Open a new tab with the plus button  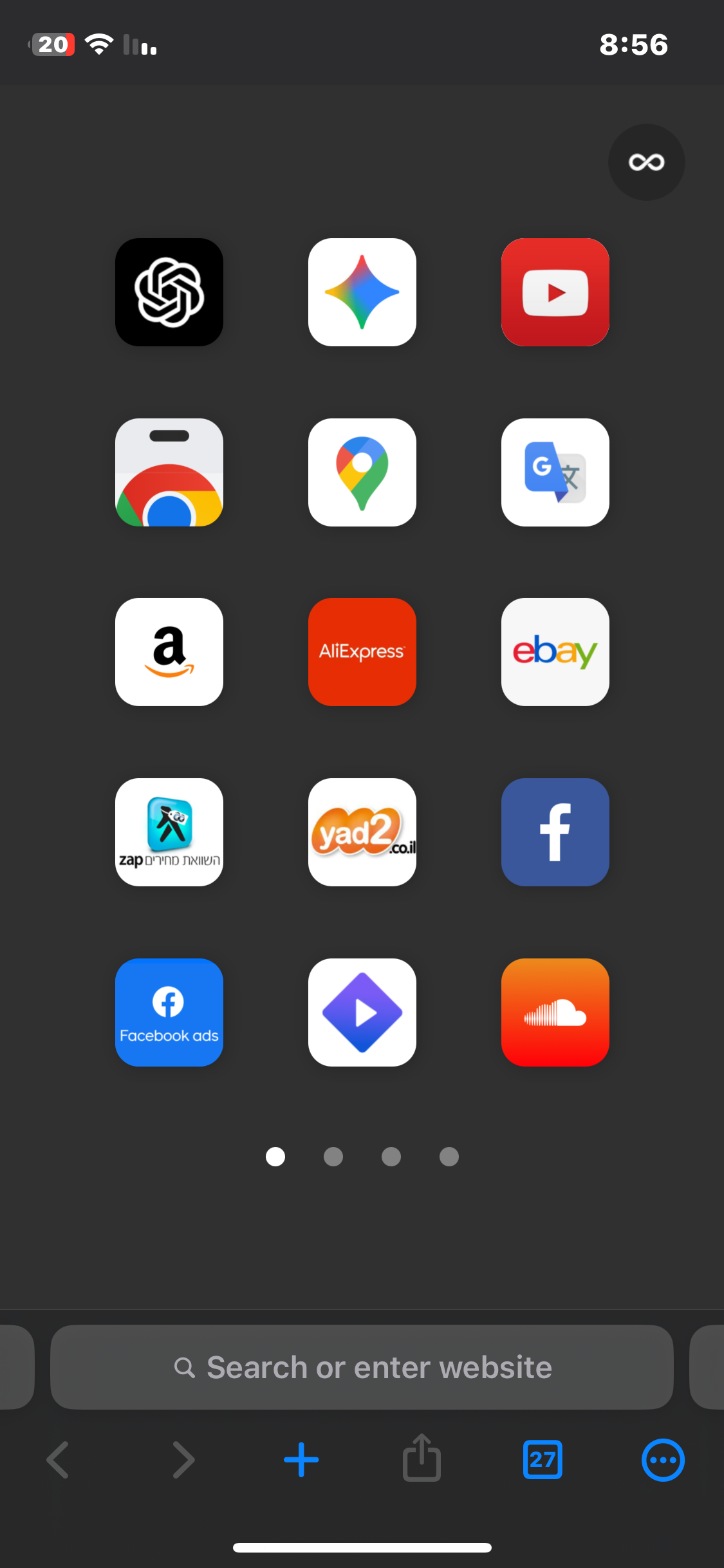point(301,1460)
